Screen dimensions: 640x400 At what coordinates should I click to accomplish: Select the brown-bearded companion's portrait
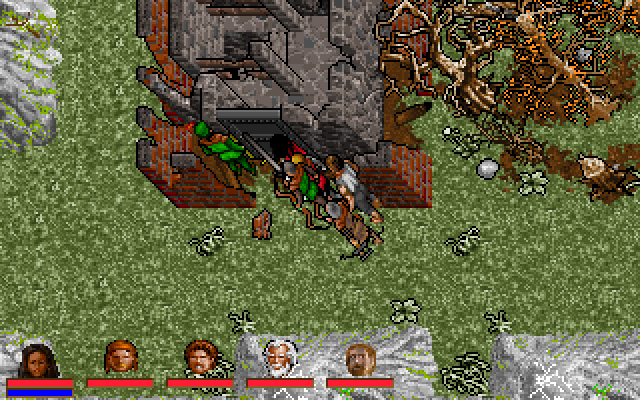[359, 358]
